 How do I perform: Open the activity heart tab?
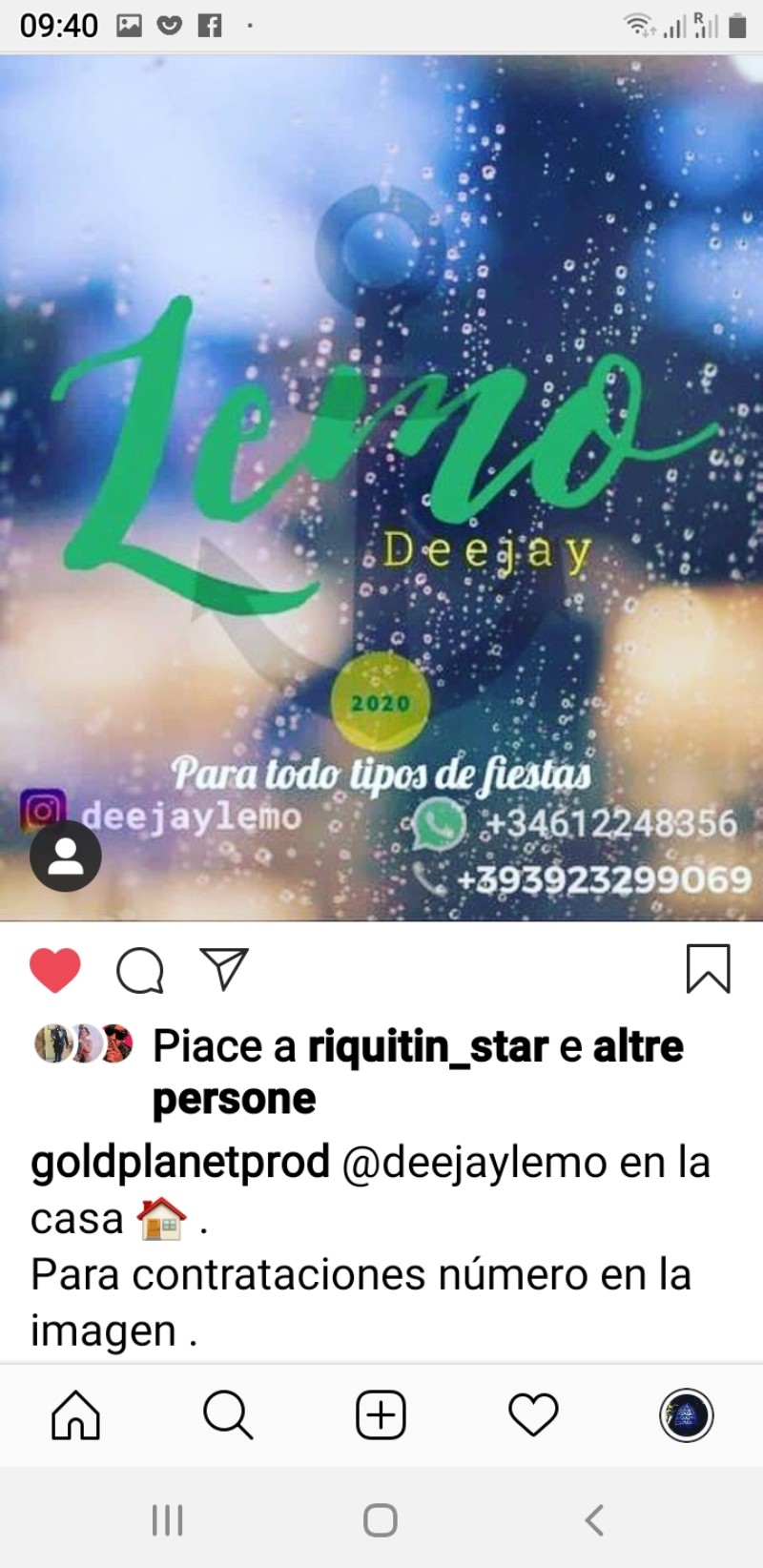click(x=533, y=1414)
